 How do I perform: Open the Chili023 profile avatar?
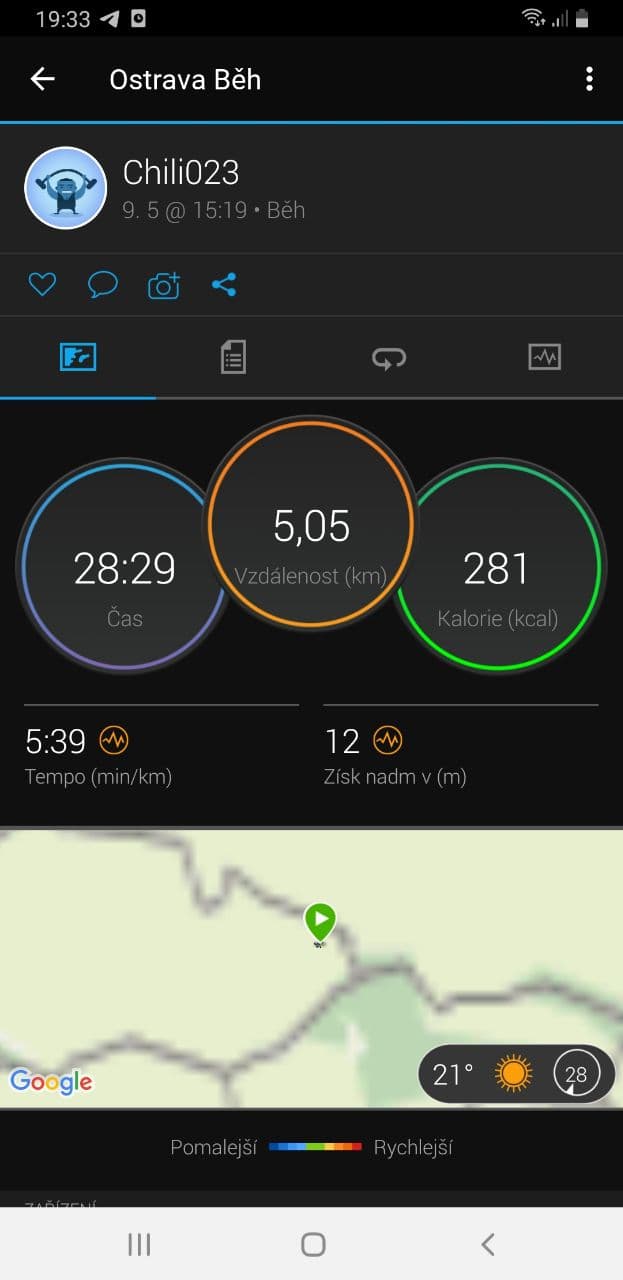(66, 188)
